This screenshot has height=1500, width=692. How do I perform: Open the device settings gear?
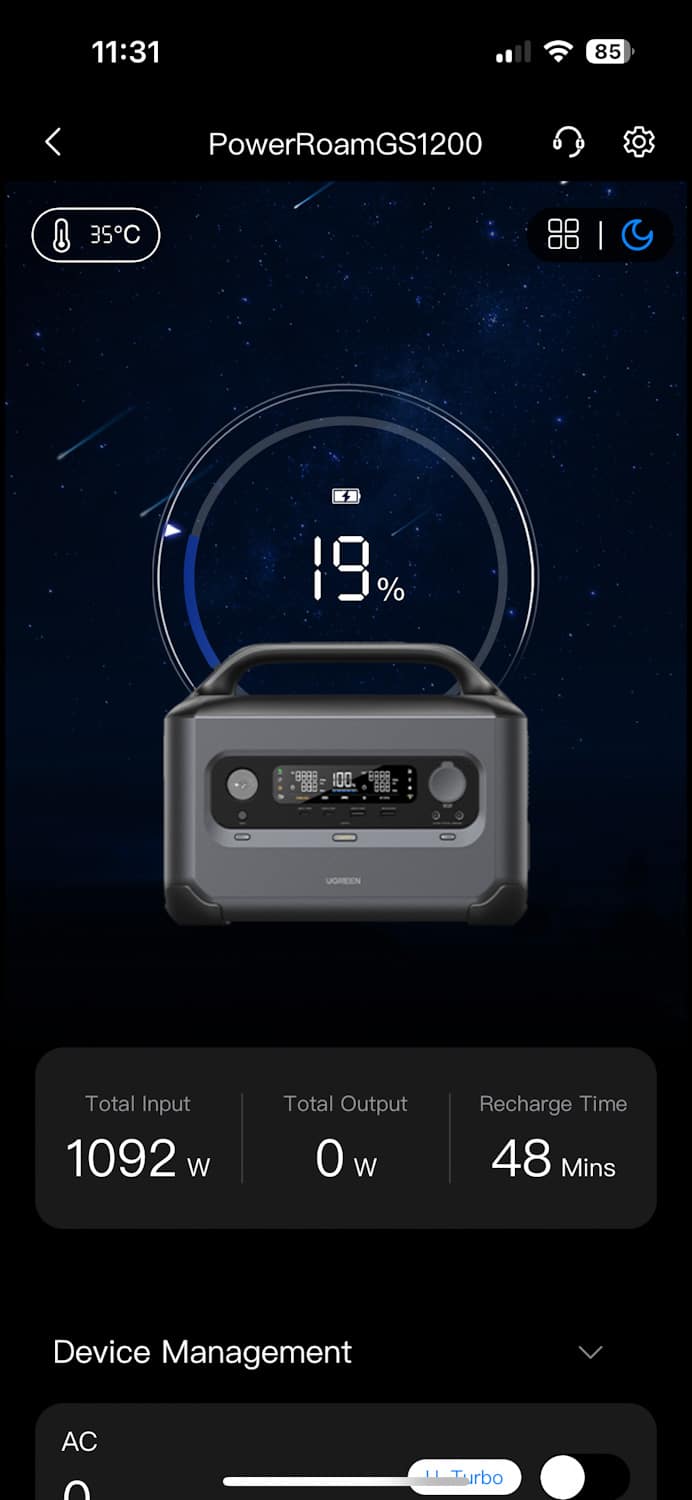click(x=639, y=143)
